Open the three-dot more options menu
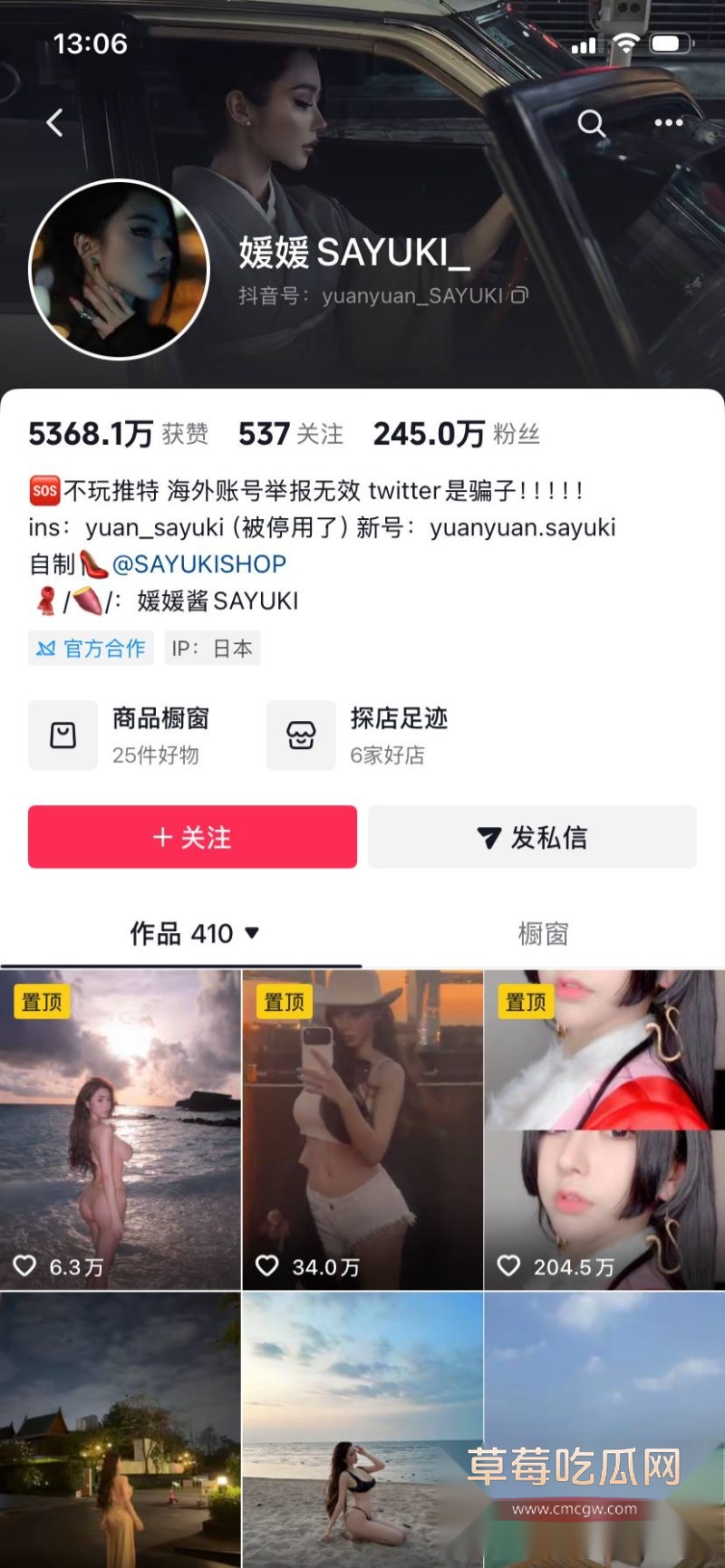The image size is (725, 1568). point(669,122)
